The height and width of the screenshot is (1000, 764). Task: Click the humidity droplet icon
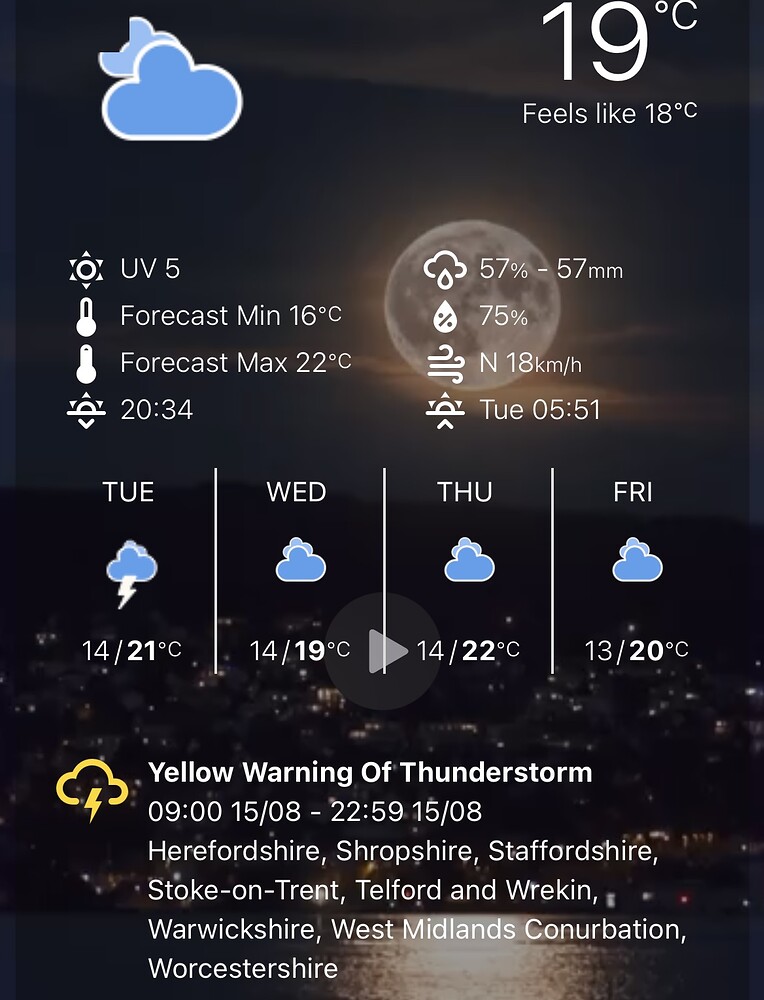(443, 315)
